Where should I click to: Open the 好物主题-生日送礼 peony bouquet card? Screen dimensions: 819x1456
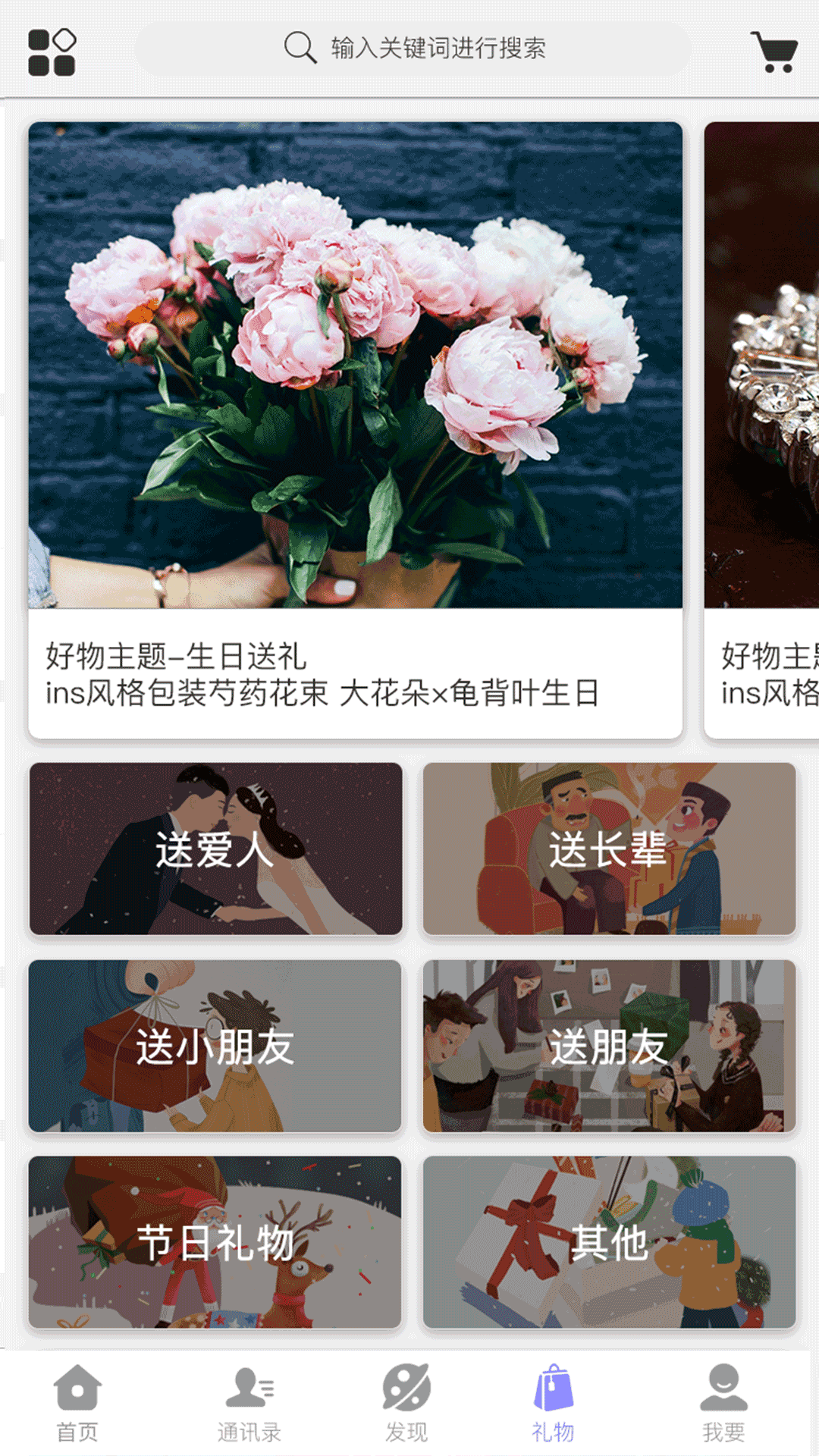(355, 429)
